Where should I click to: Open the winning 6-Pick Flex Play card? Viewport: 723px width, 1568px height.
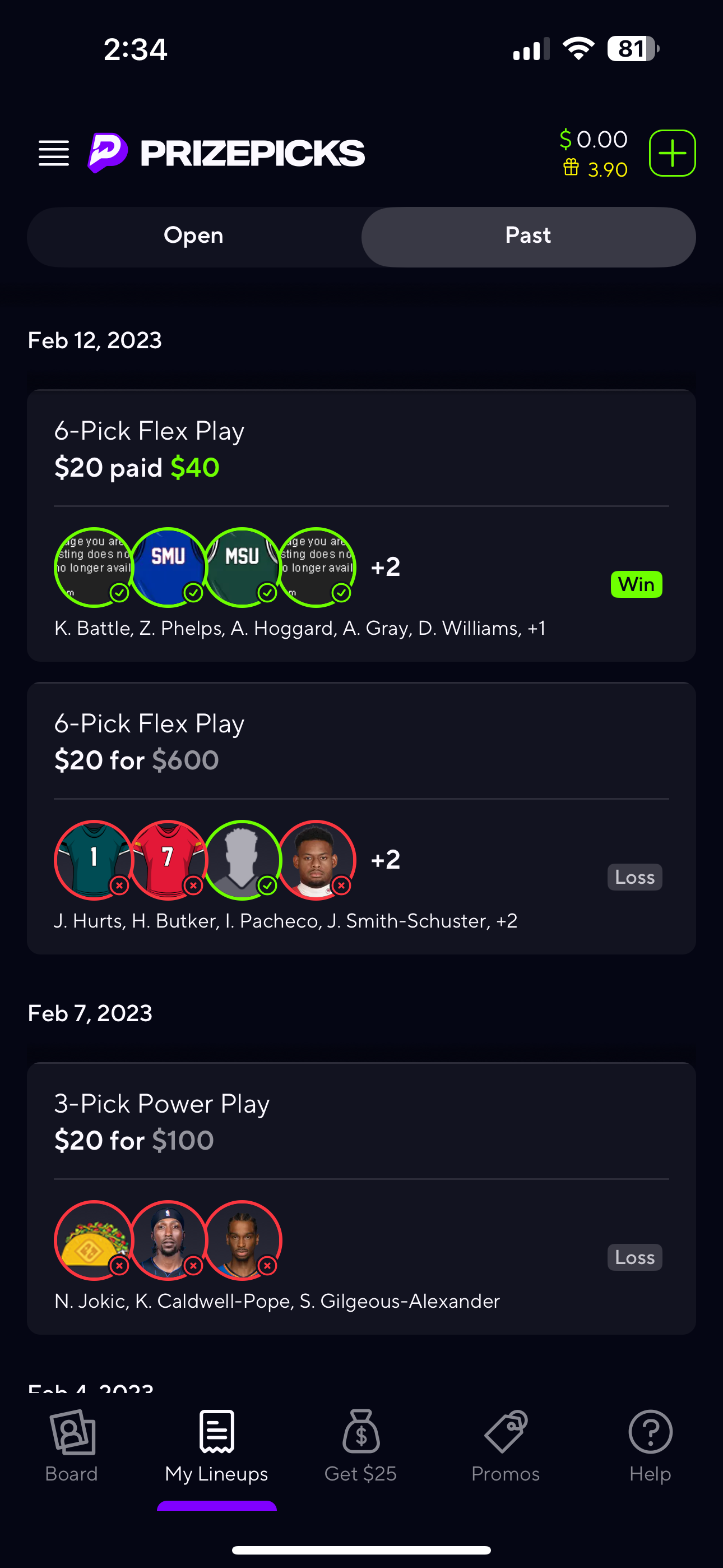coord(361,525)
